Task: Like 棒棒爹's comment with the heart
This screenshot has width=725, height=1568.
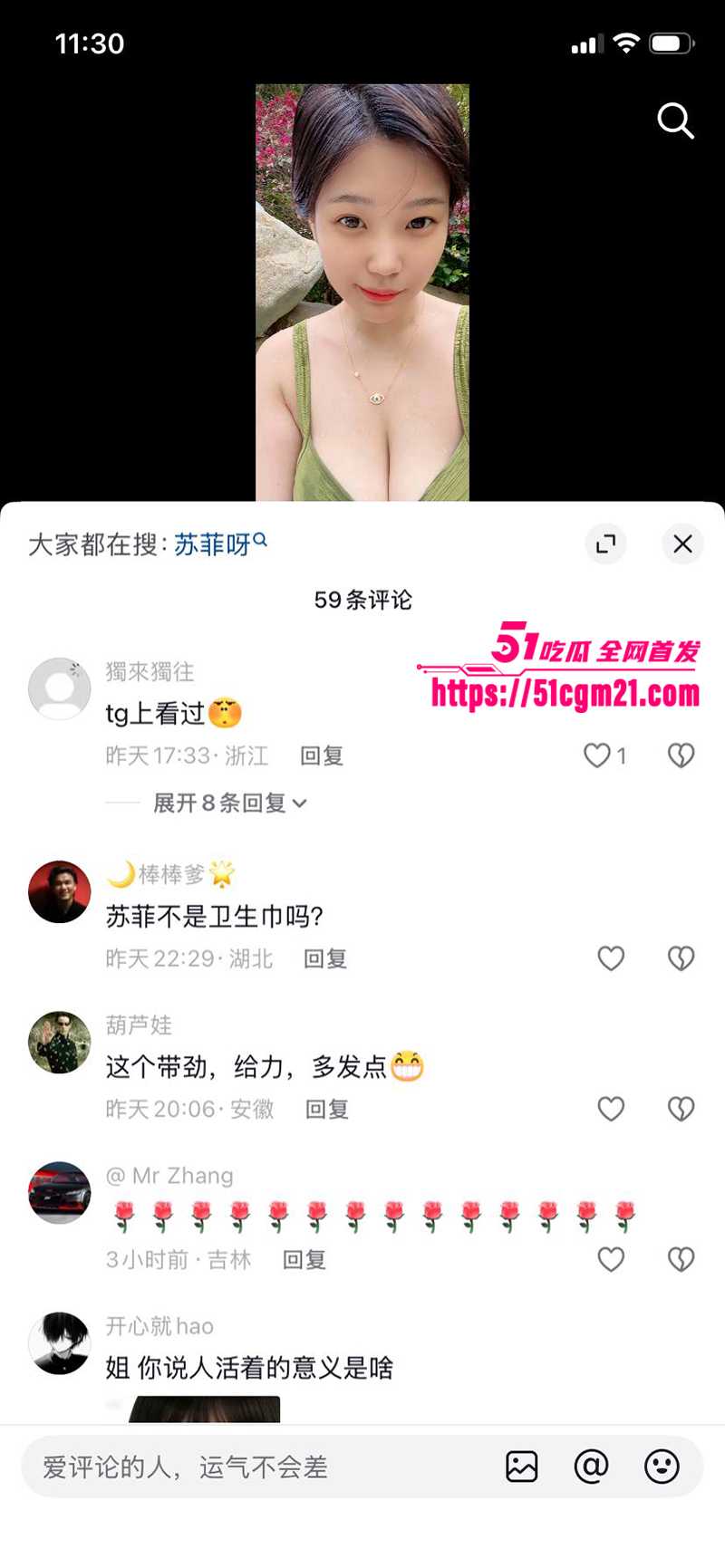Action: click(610, 957)
